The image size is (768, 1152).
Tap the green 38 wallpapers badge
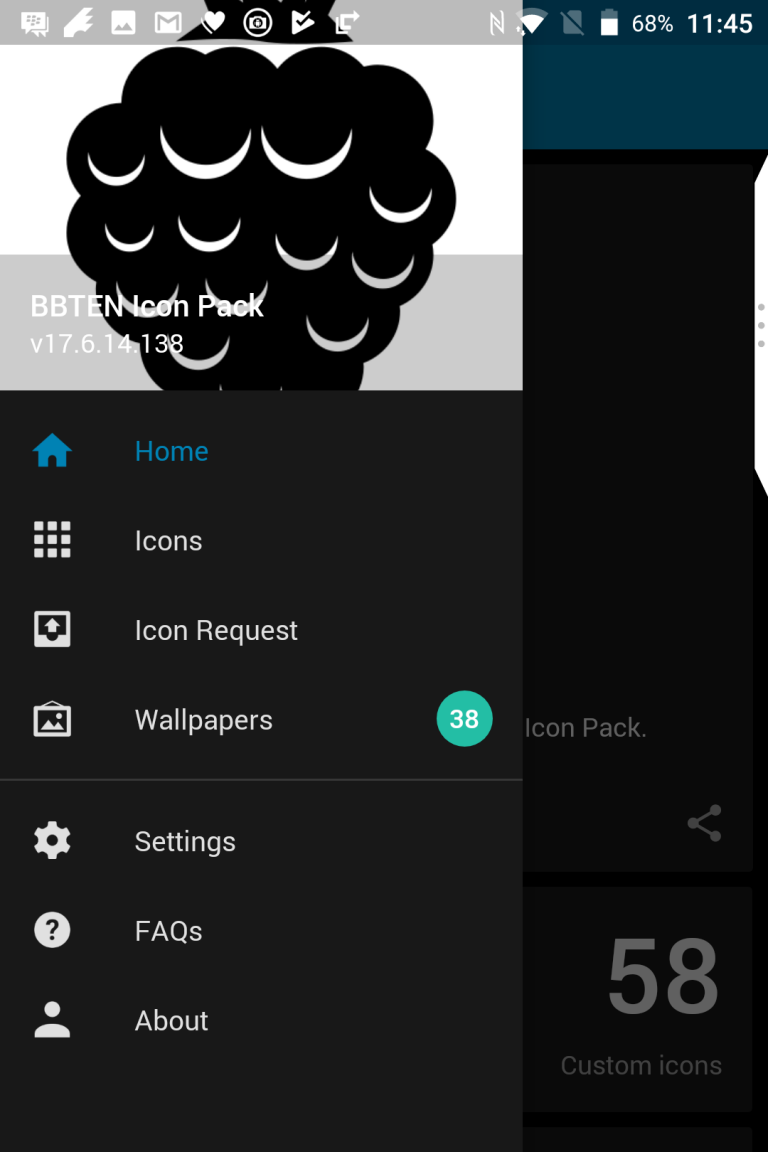464,718
